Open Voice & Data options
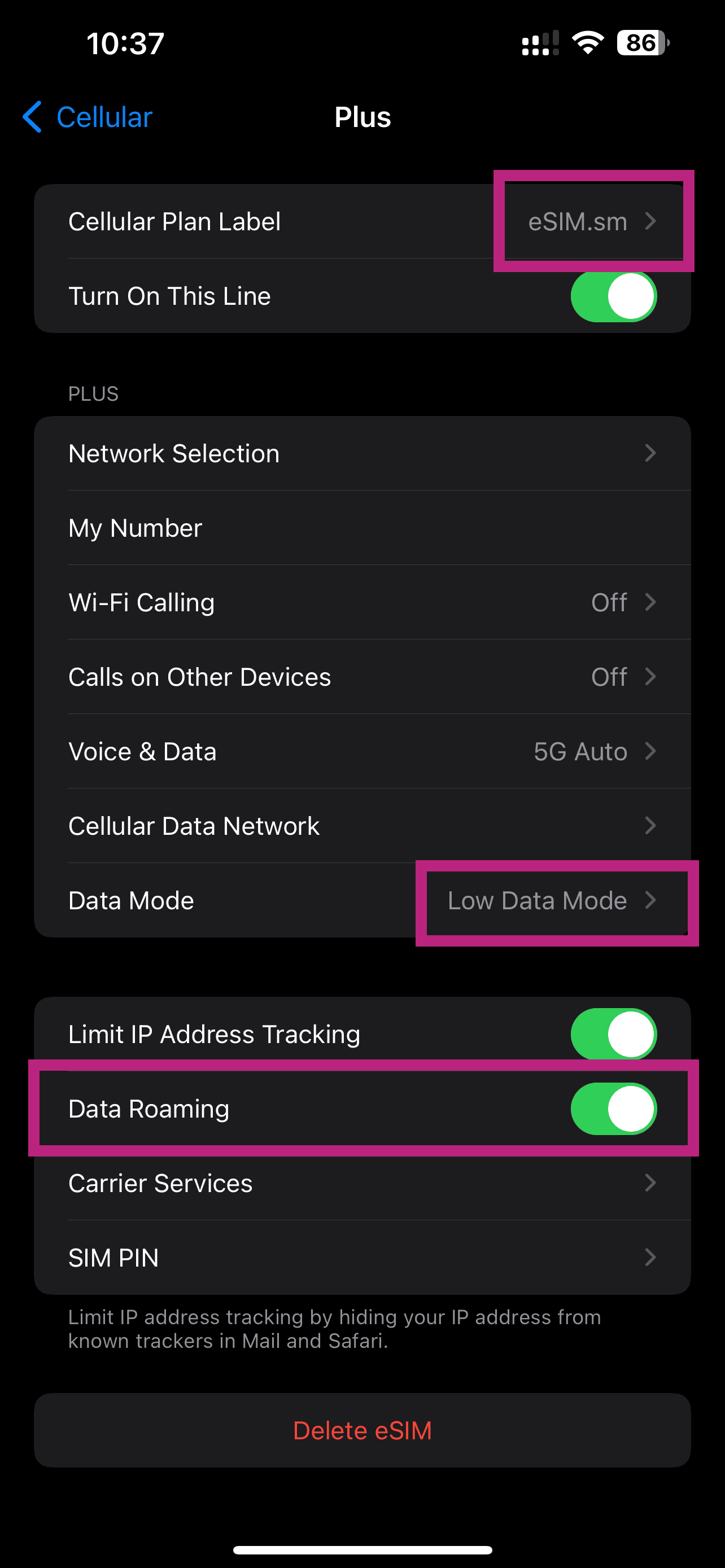 [x=361, y=752]
